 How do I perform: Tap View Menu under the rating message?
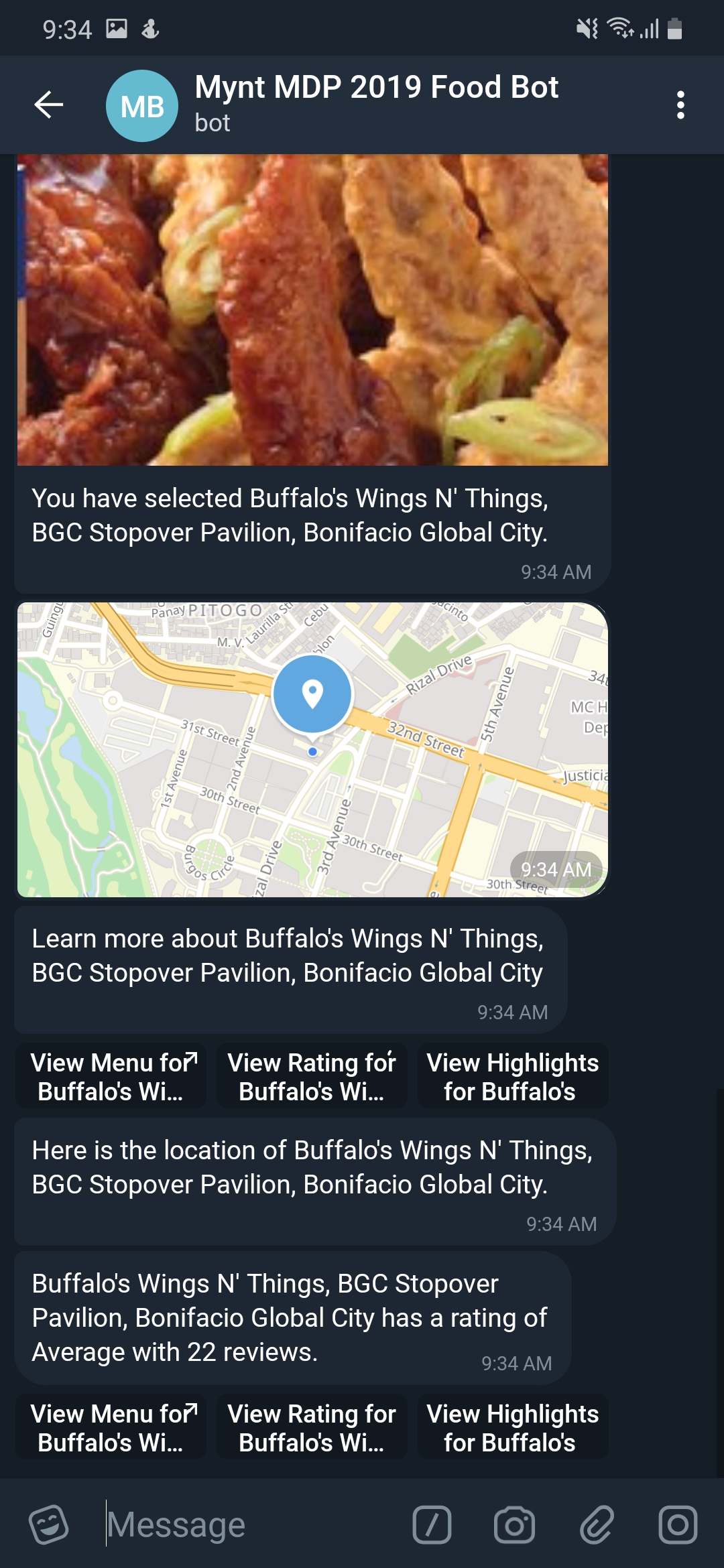click(111, 1427)
